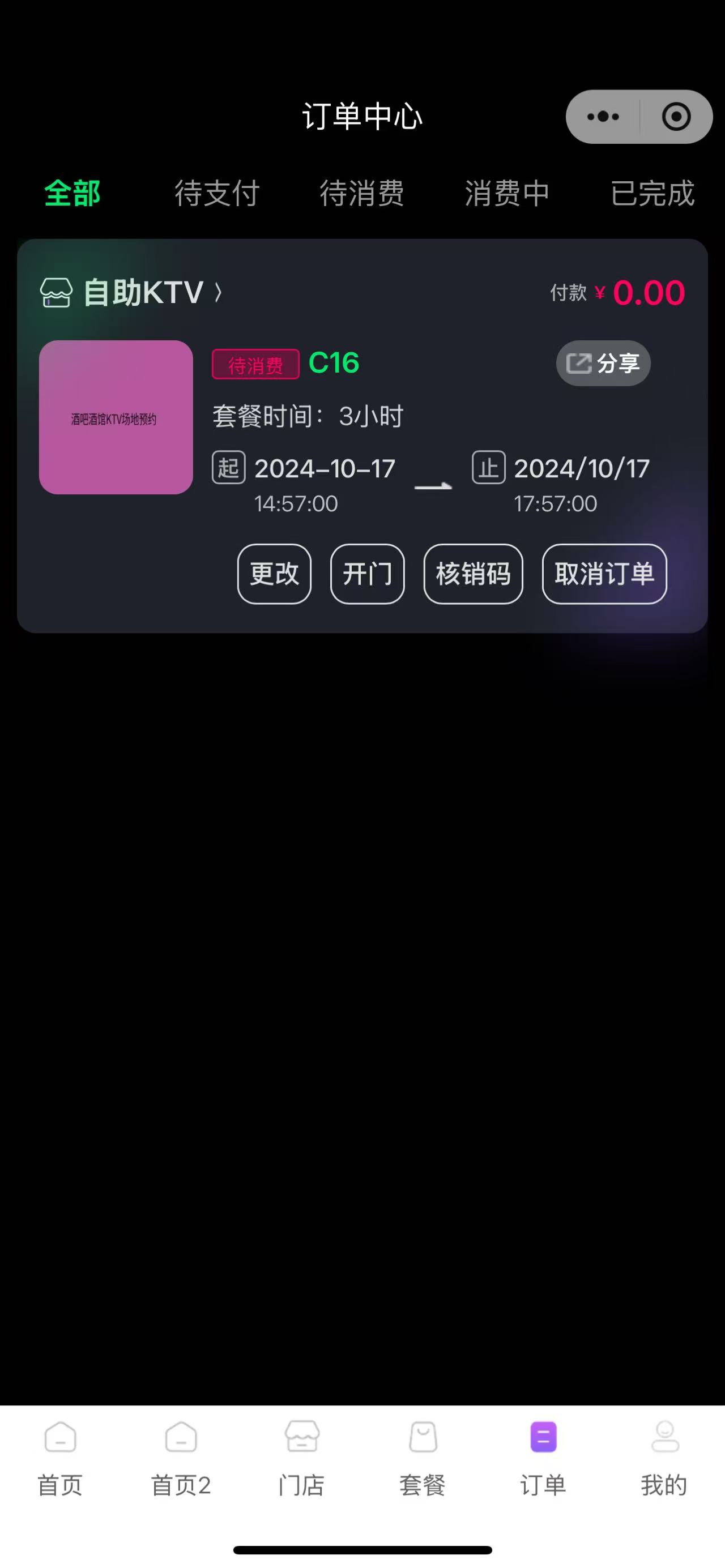This screenshot has height=1568, width=725.
Task: Switch to the 待消费 tab
Action: (x=362, y=194)
